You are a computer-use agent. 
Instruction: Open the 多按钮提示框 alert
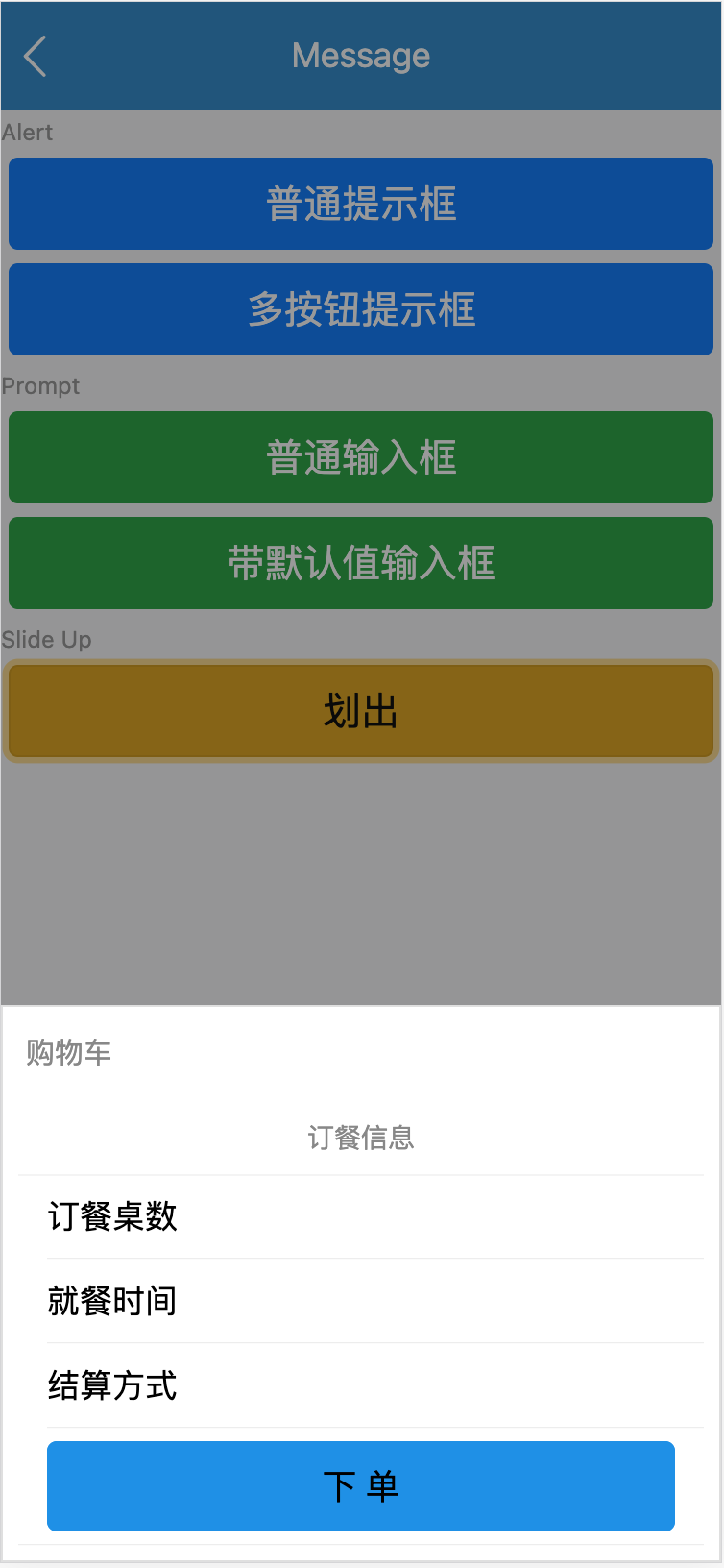click(361, 309)
